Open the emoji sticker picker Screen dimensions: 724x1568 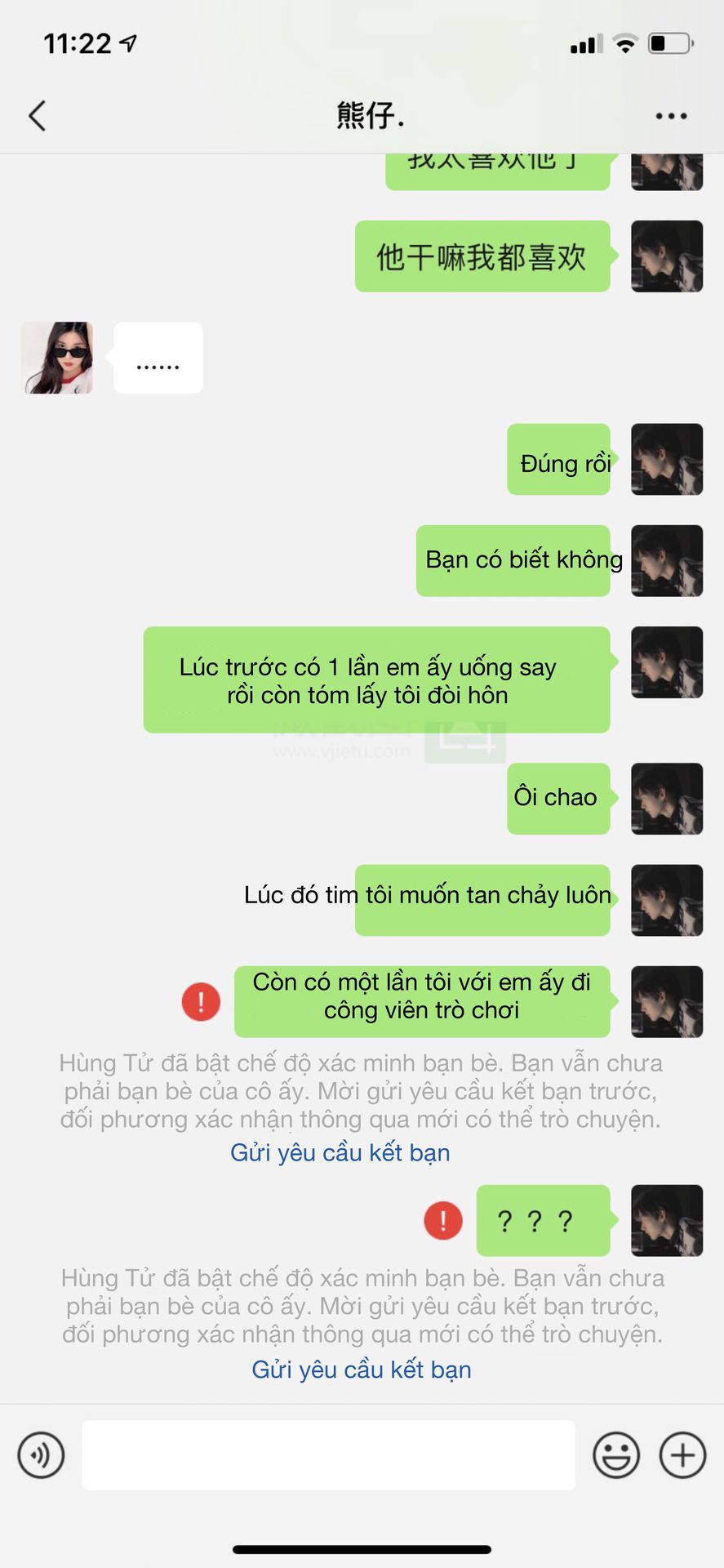click(615, 1454)
